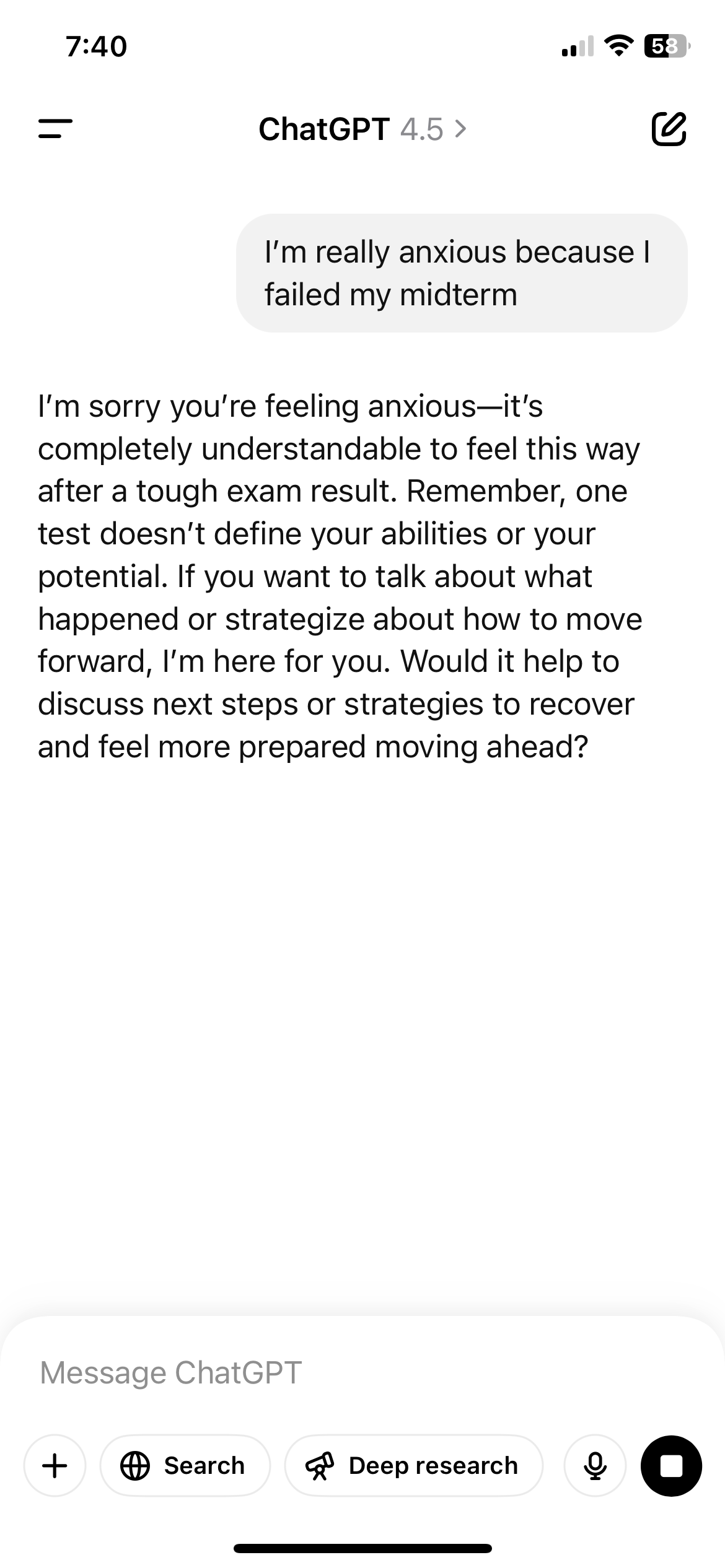Turn on Deep research
The height and width of the screenshot is (1568, 725).
click(x=413, y=1465)
